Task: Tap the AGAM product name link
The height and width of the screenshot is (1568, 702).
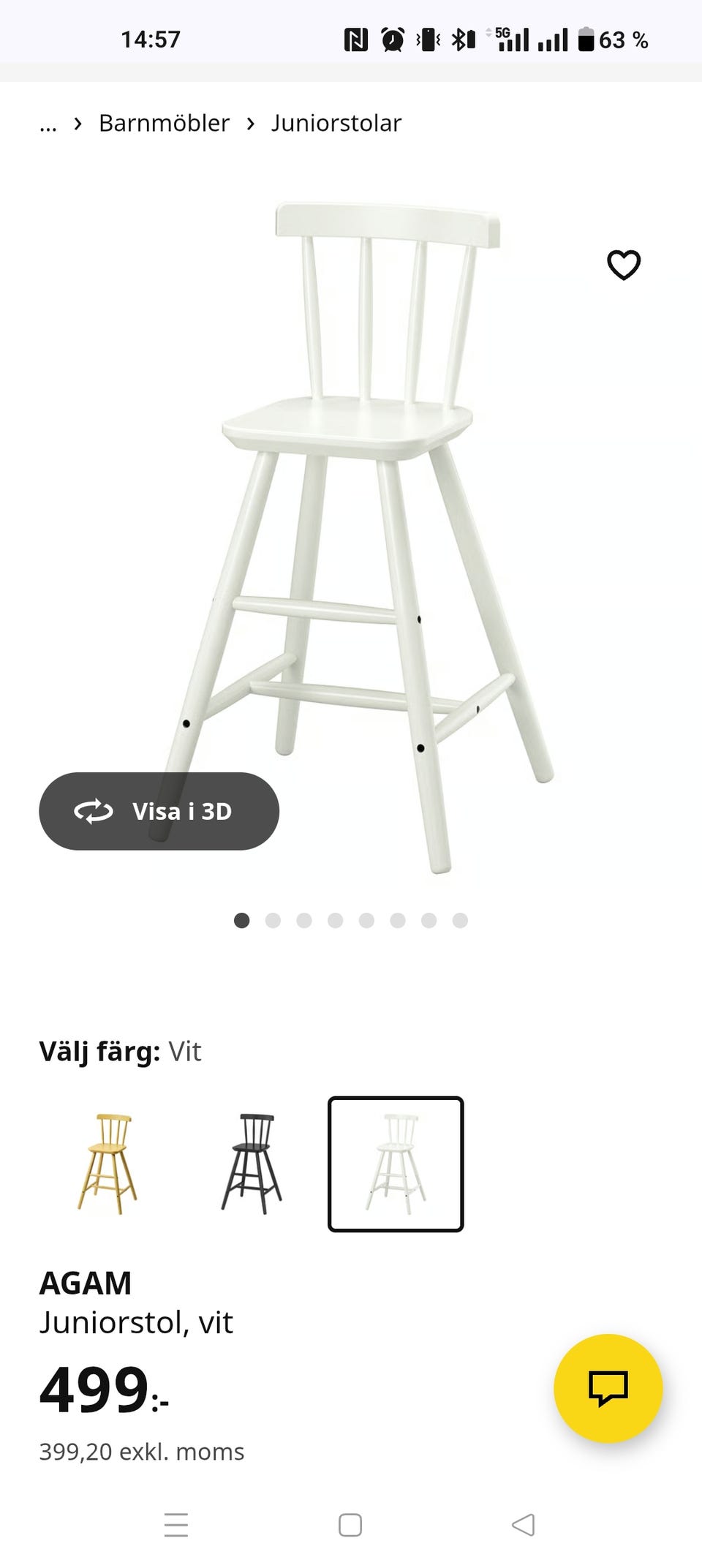Action: click(x=86, y=1281)
